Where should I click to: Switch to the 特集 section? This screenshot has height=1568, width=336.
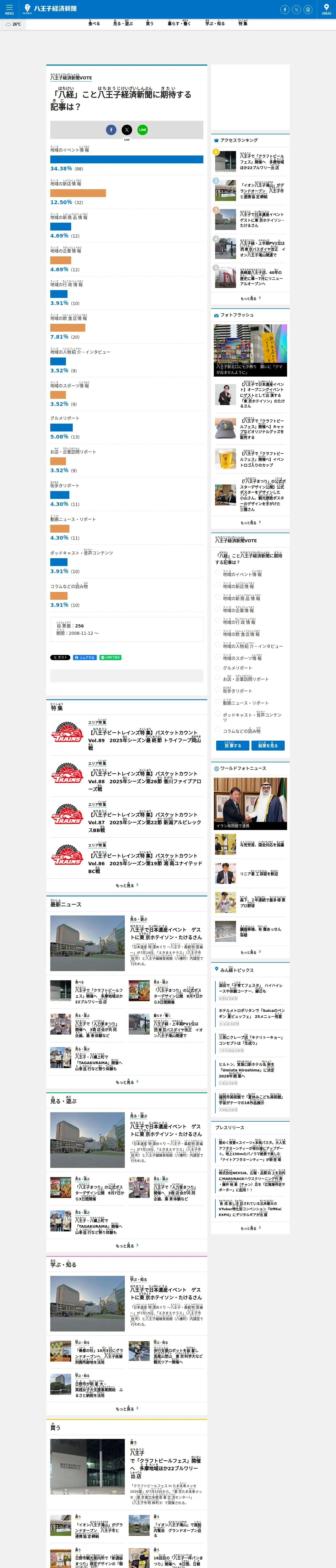[x=243, y=23]
